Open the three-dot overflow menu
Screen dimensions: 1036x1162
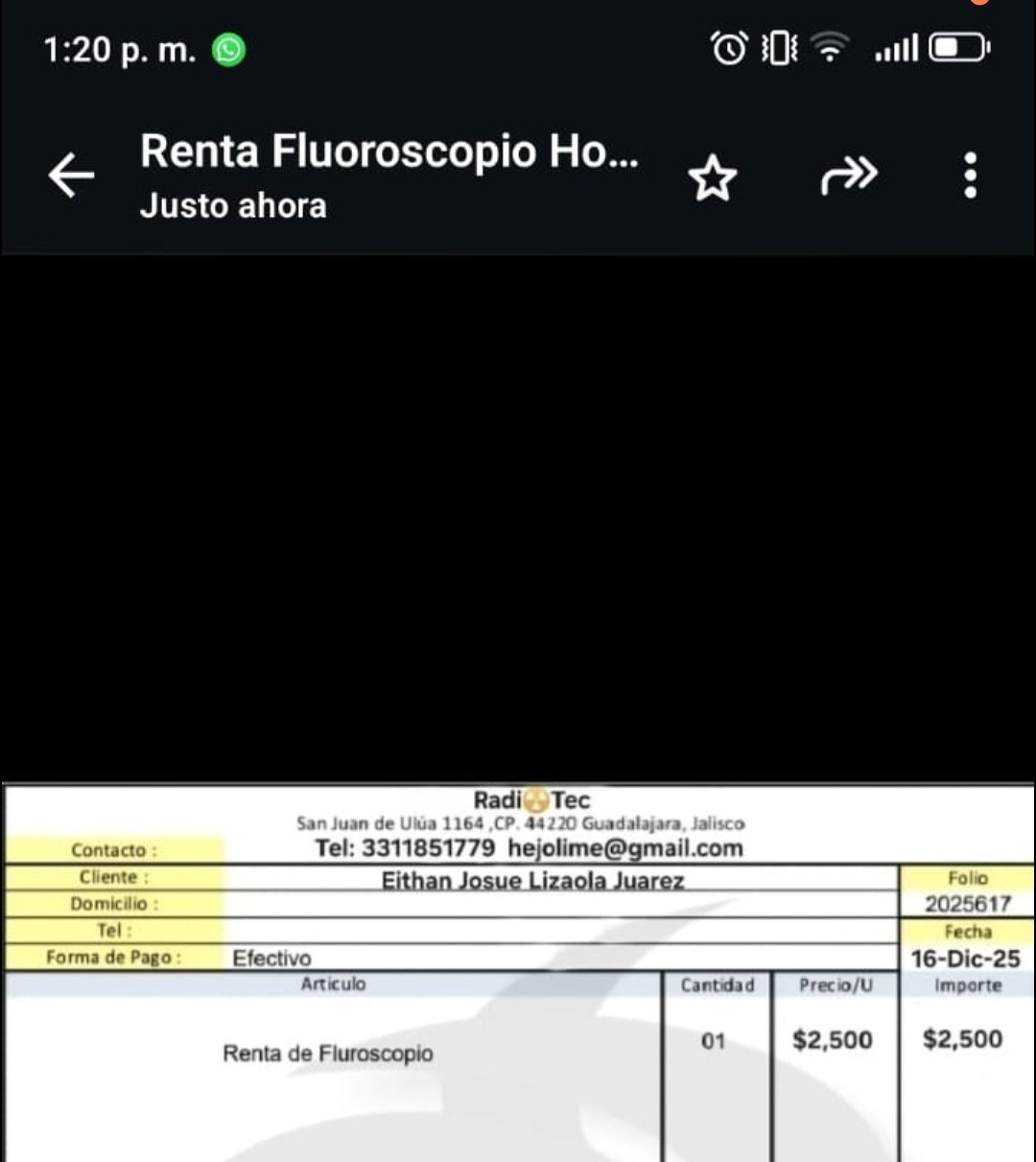coord(970,176)
